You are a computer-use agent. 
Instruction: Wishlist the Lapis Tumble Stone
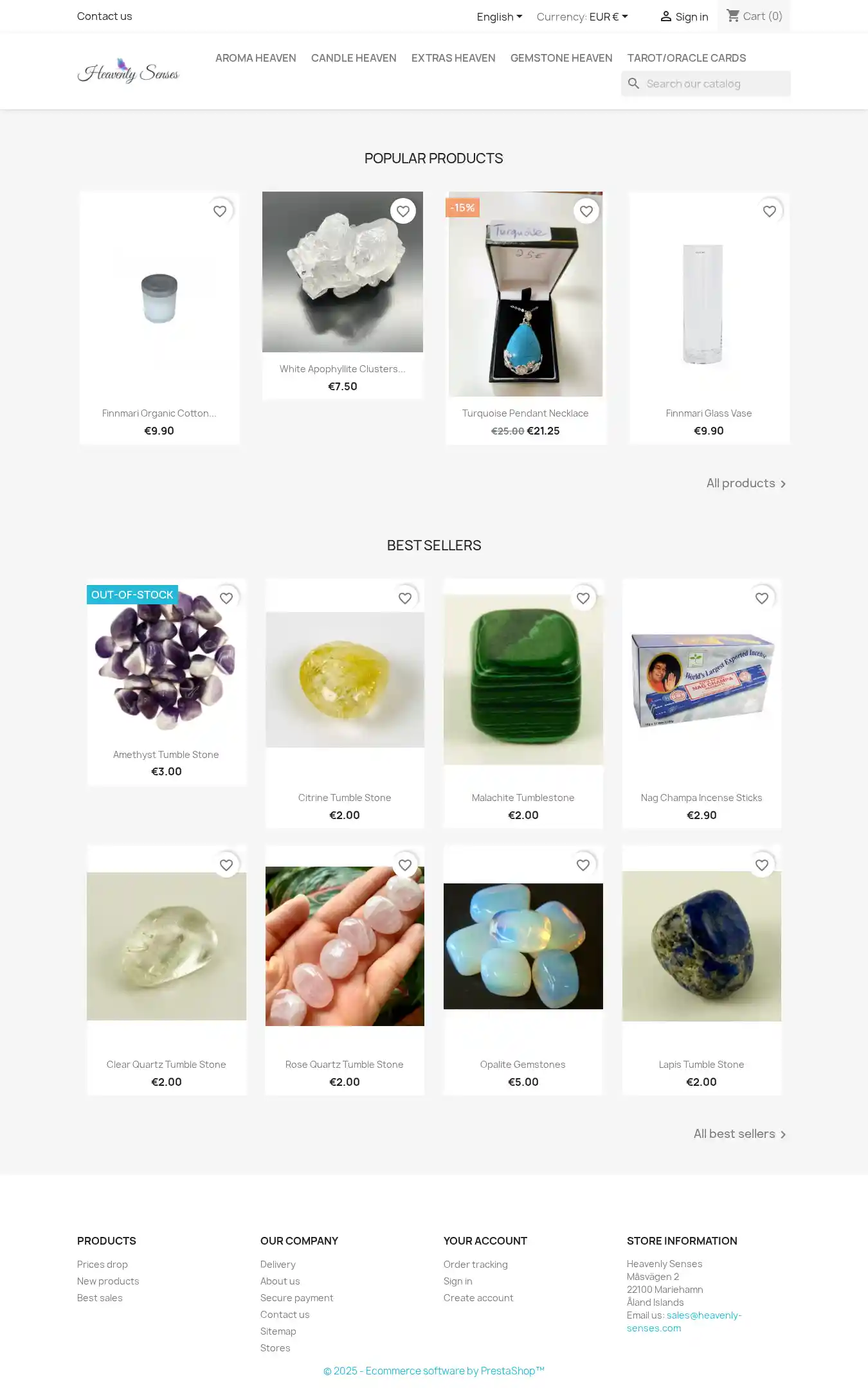tap(761, 865)
